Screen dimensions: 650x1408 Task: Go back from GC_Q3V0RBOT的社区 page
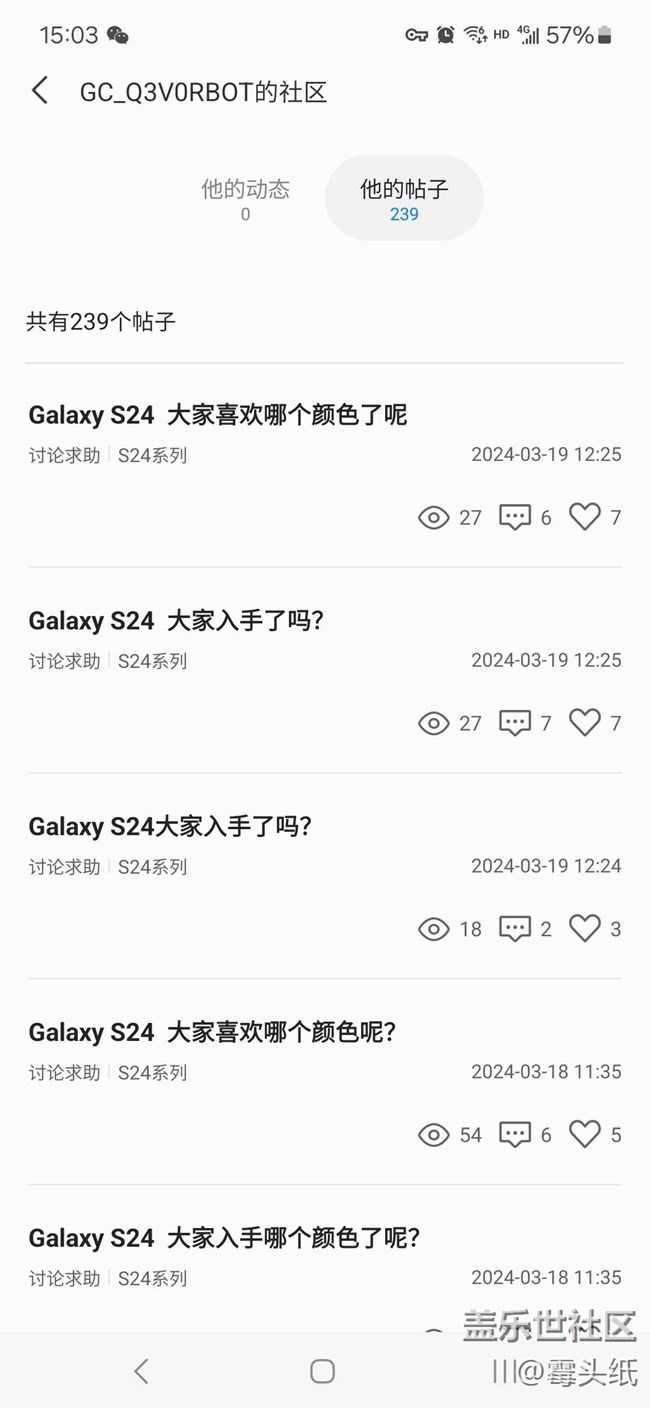click(x=40, y=91)
